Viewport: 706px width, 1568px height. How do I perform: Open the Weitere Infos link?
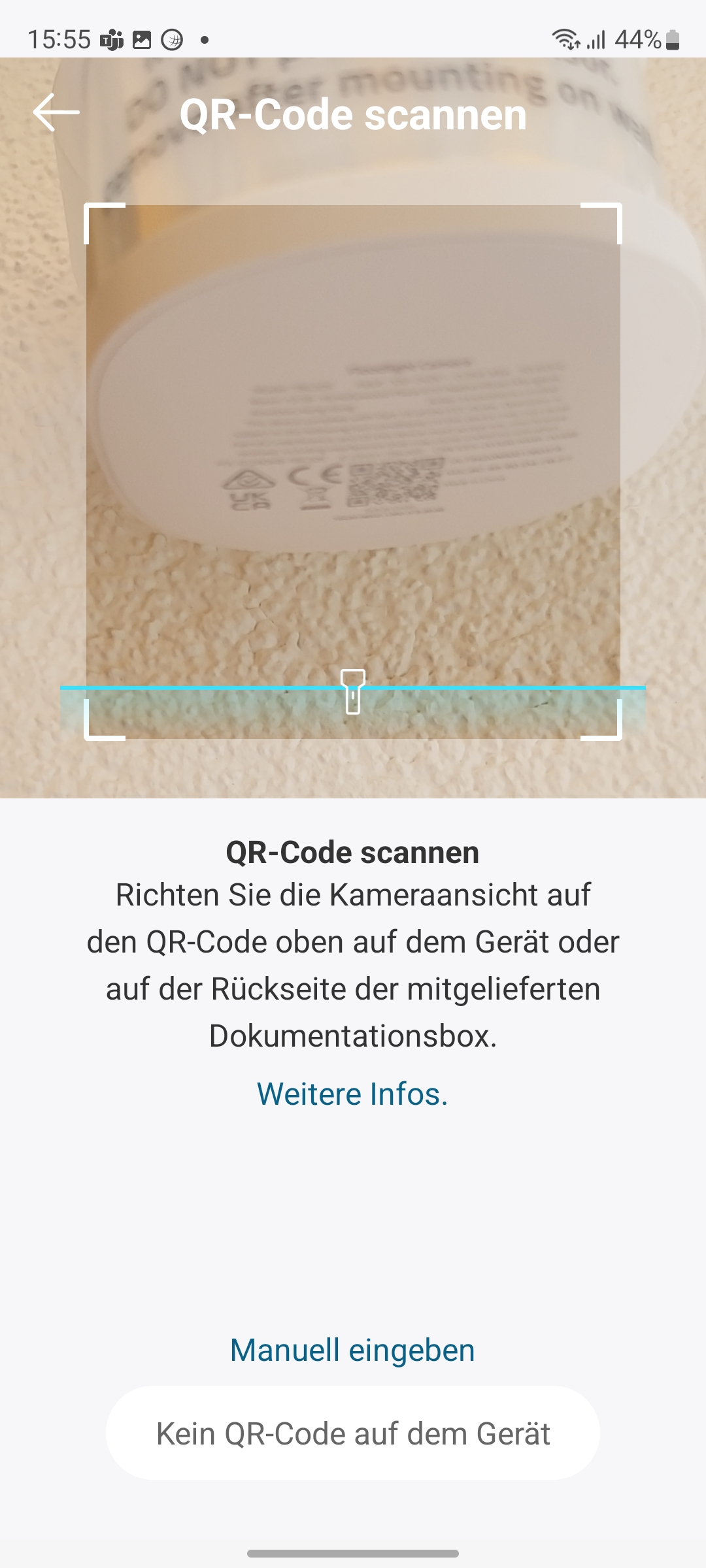point(352,1094)
